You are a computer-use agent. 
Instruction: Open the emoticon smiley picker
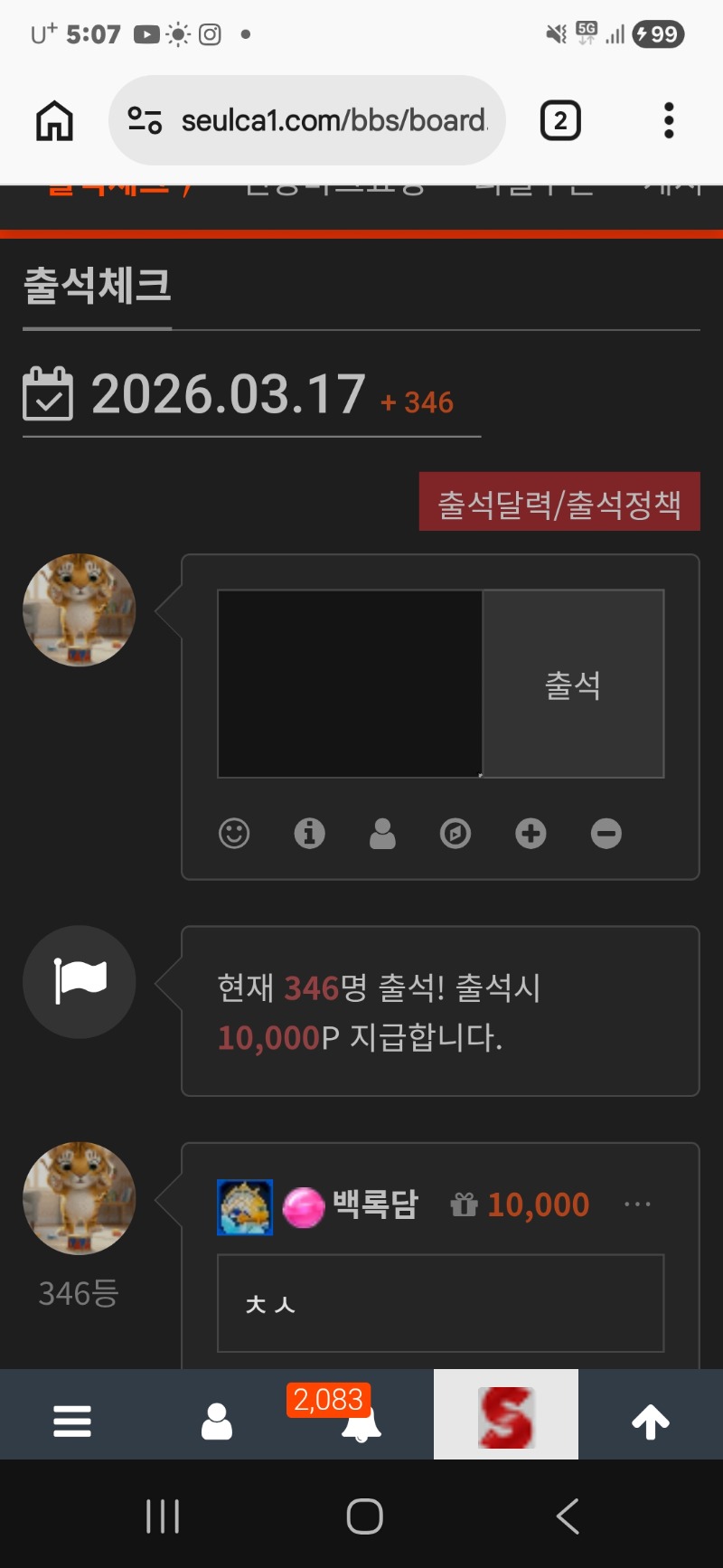[234, 833]
